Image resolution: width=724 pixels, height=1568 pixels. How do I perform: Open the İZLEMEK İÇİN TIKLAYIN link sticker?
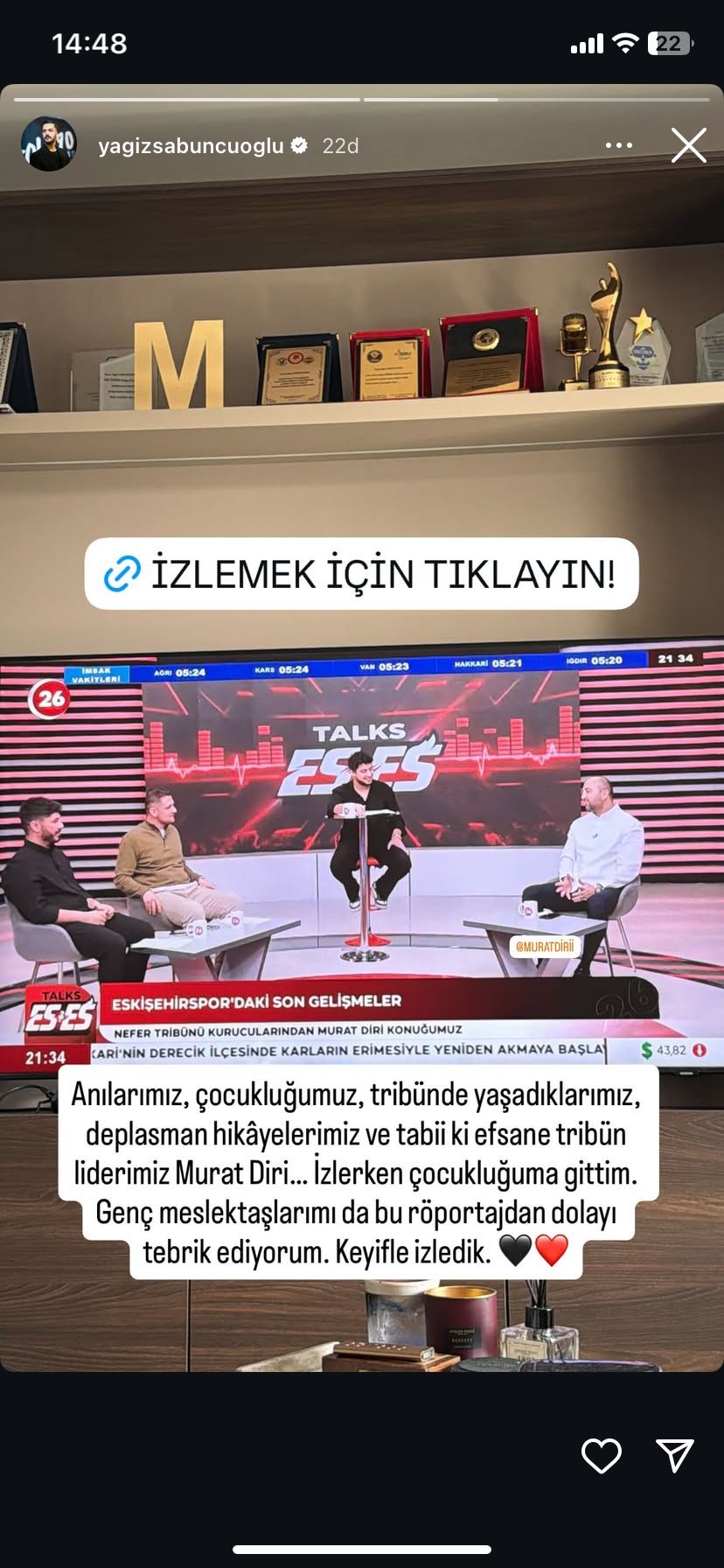361,574
